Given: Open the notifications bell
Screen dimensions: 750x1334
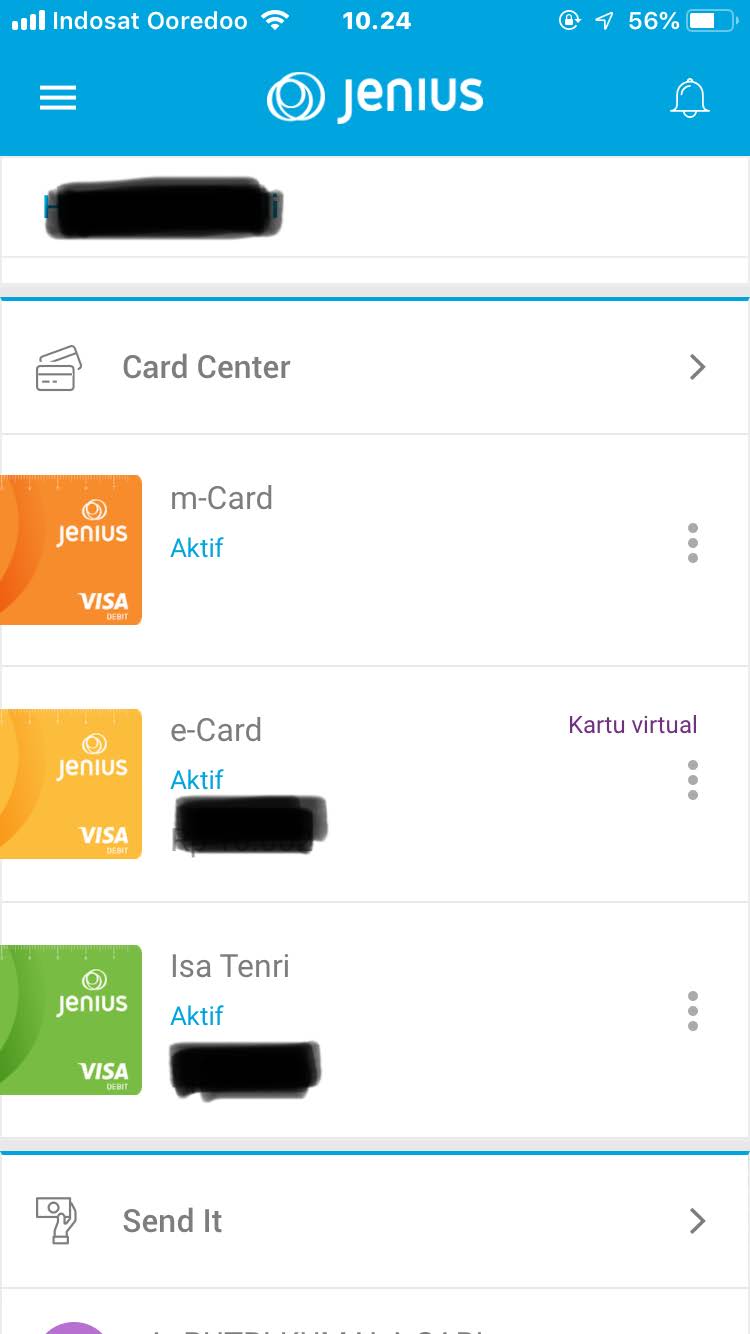Looking at the screenshot, I should click(x=689, y=98).
